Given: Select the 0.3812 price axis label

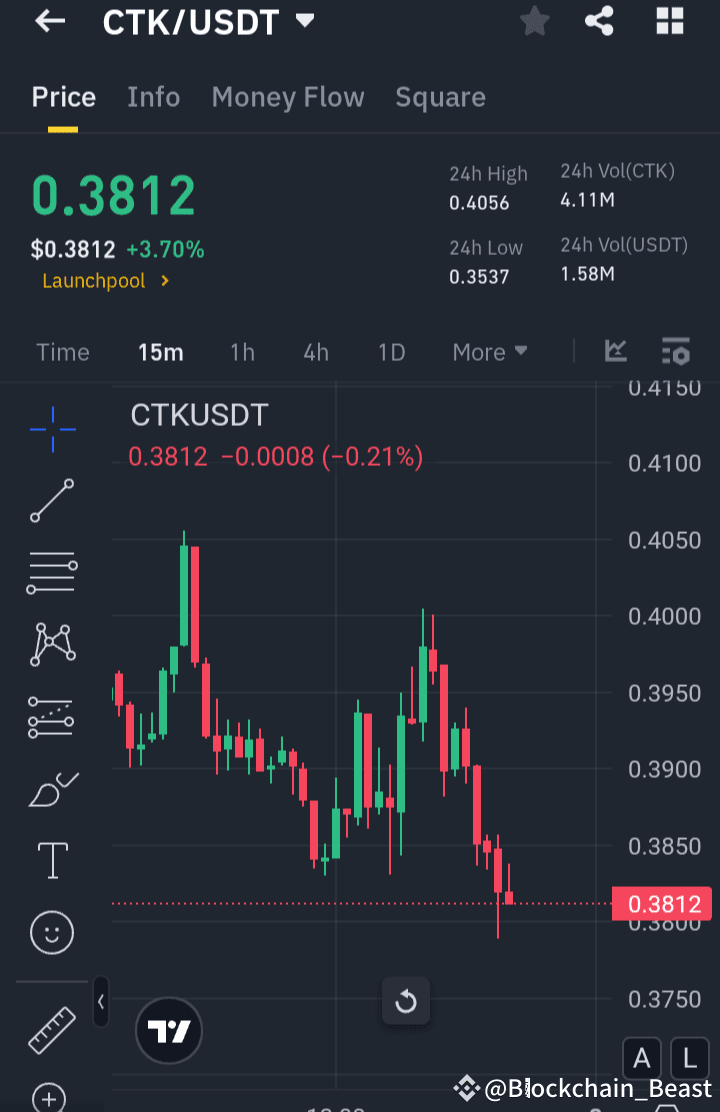Looking at the screenshot, I should pos(661,903).
